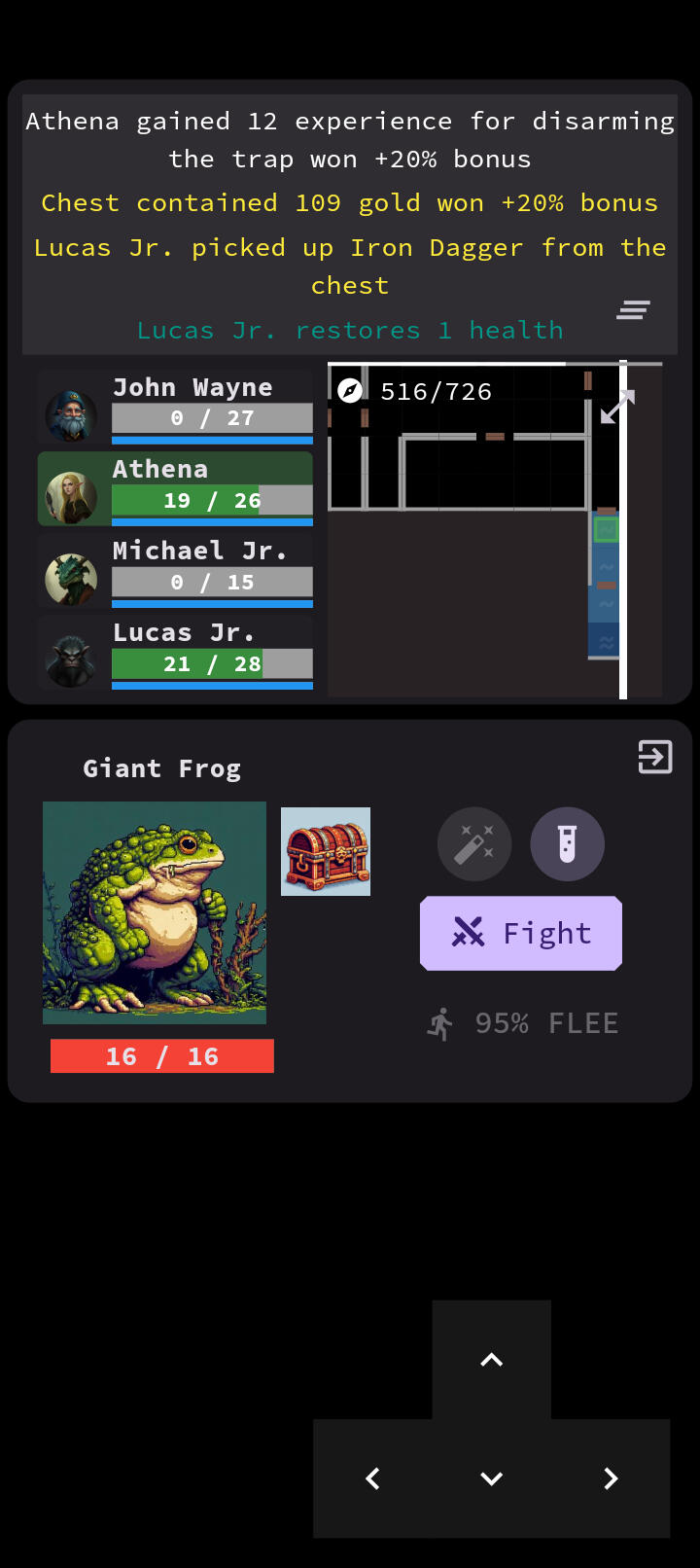This screenshot has width=700, height=1568.
Task: Expand the dungeon minimap
Action: click(x=617, y=407)
